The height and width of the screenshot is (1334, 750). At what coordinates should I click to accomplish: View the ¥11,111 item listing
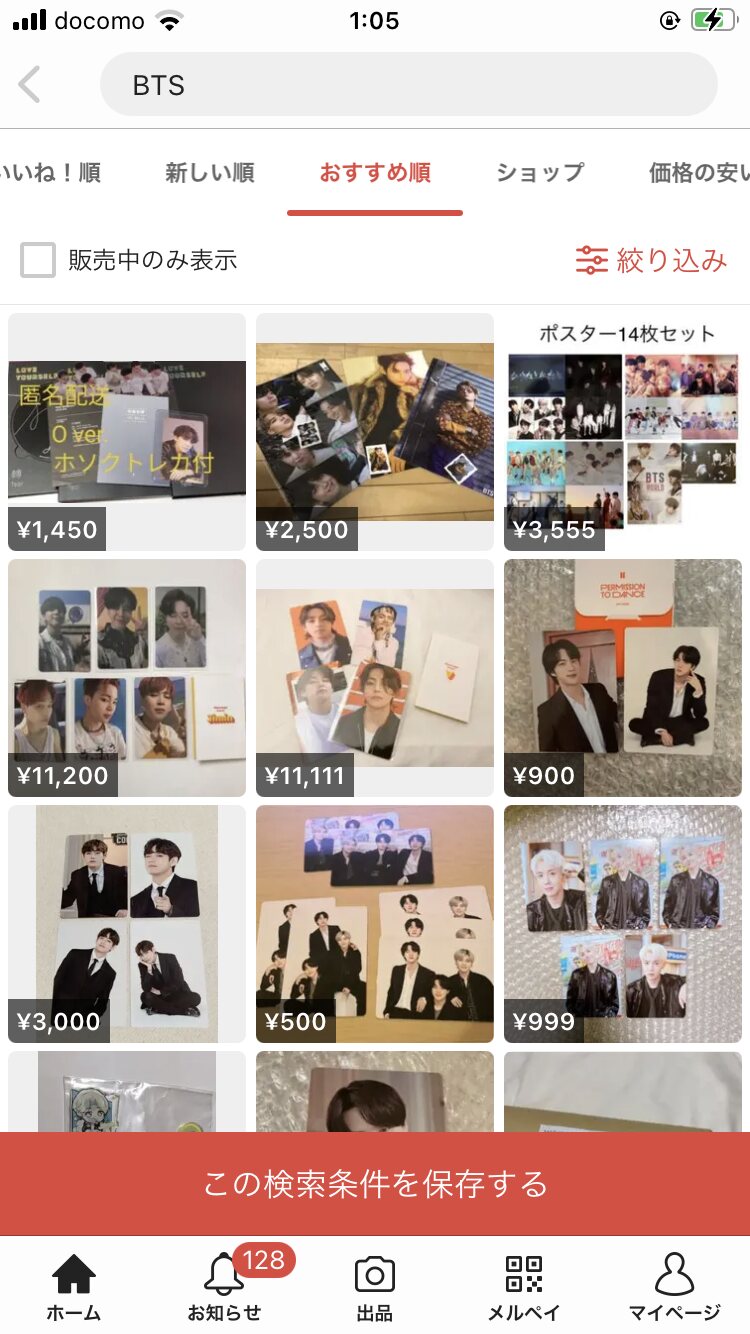[375, 678]
